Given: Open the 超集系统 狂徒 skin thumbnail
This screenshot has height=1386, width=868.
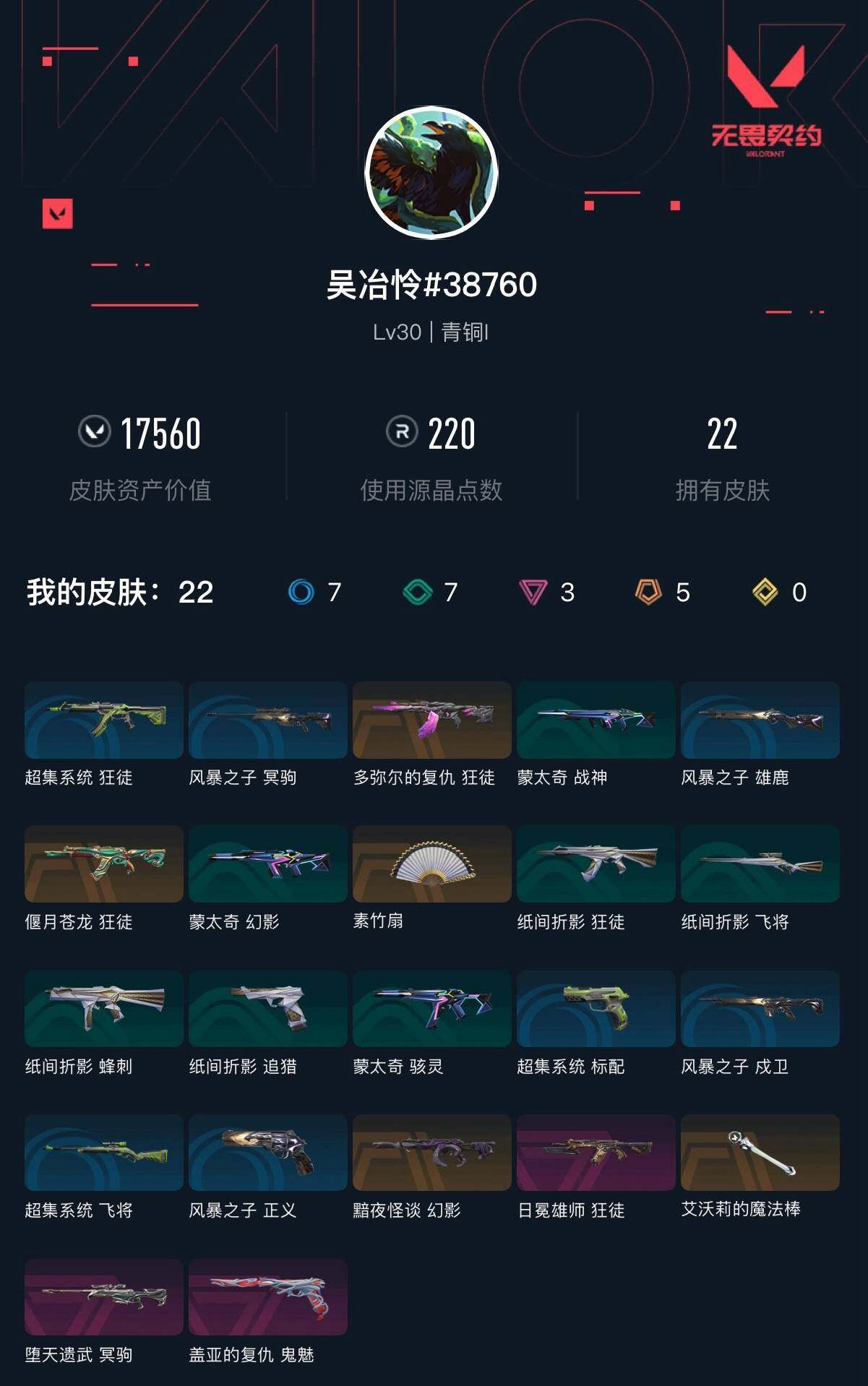Looking at the screenshot, I should tap(103, 721).
